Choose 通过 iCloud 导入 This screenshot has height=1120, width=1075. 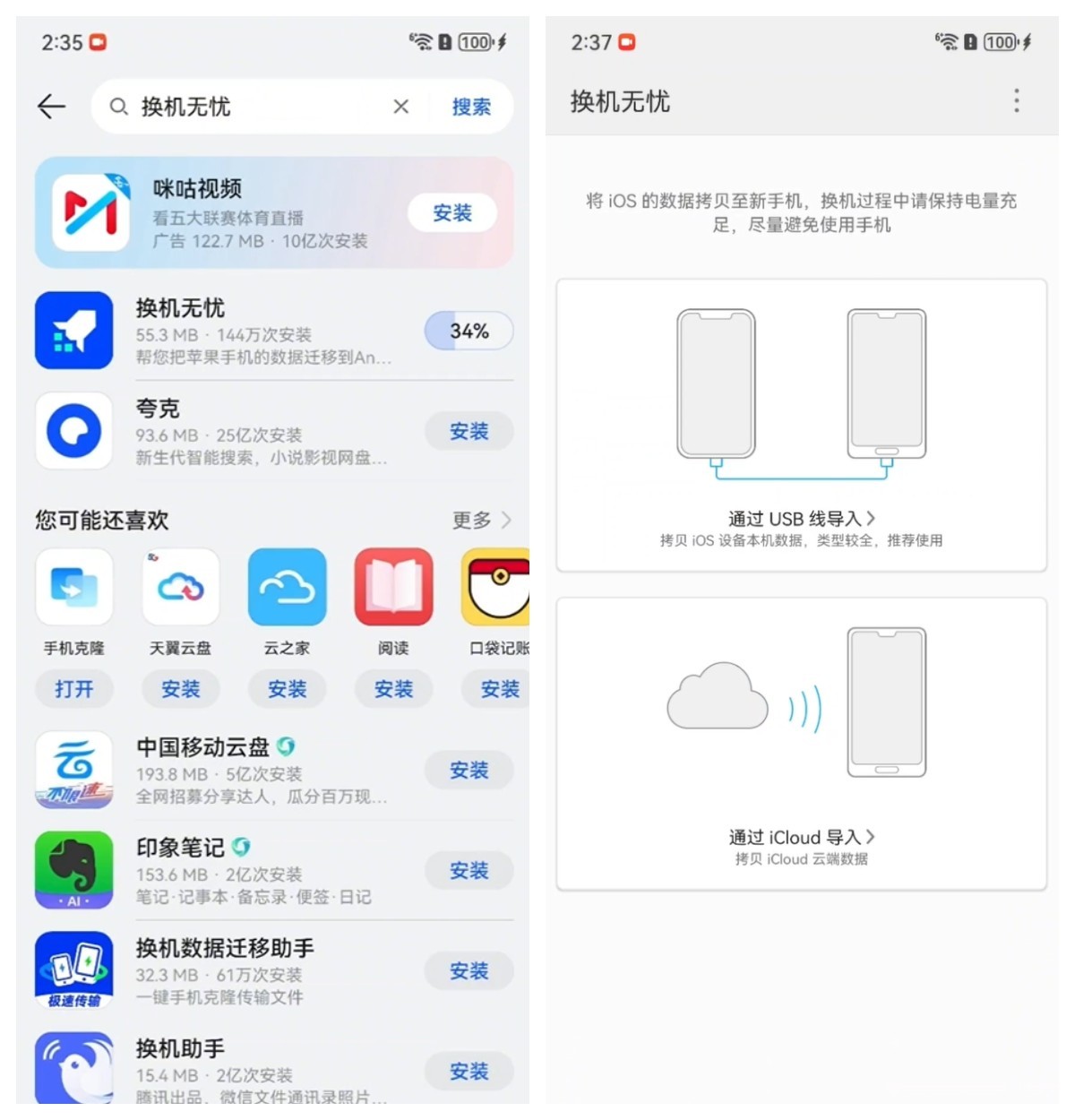(801, 838)
